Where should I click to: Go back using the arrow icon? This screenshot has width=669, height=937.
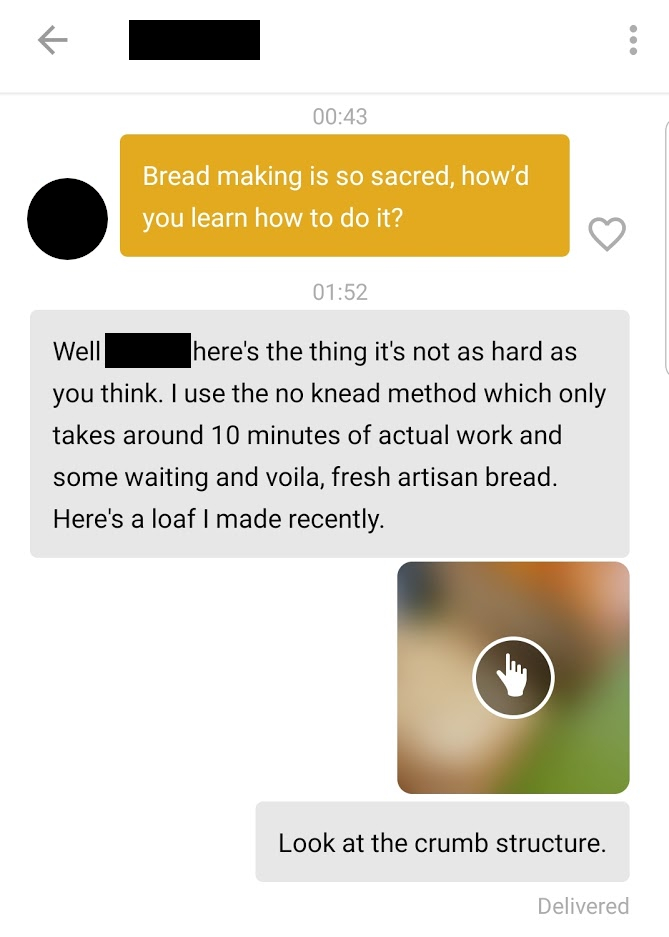52,40
